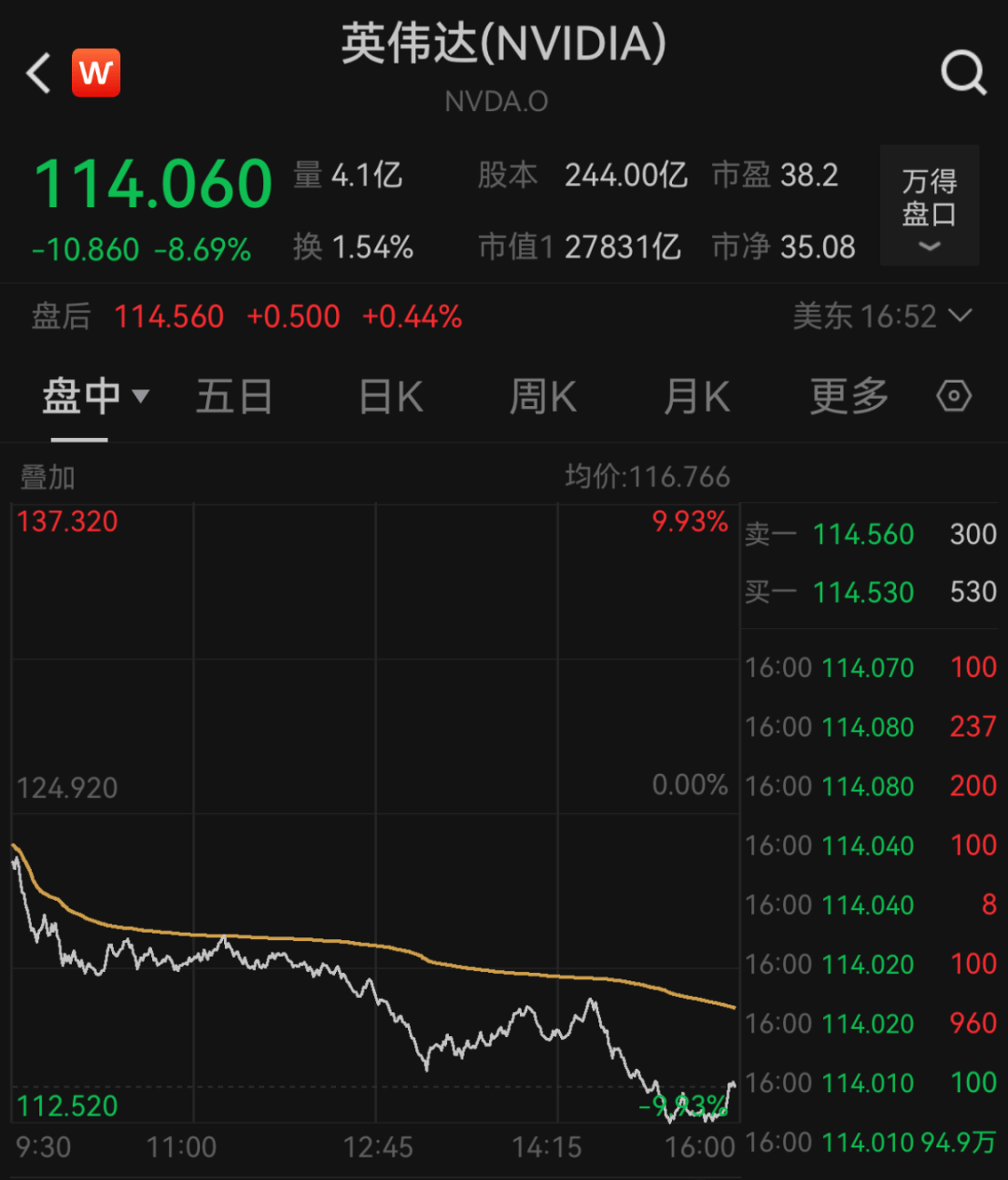The width and height of the screenshot is (1008, 1180).
Task: Select the 日K candlestick chart icon tab
Action: [x=390, y=396]
